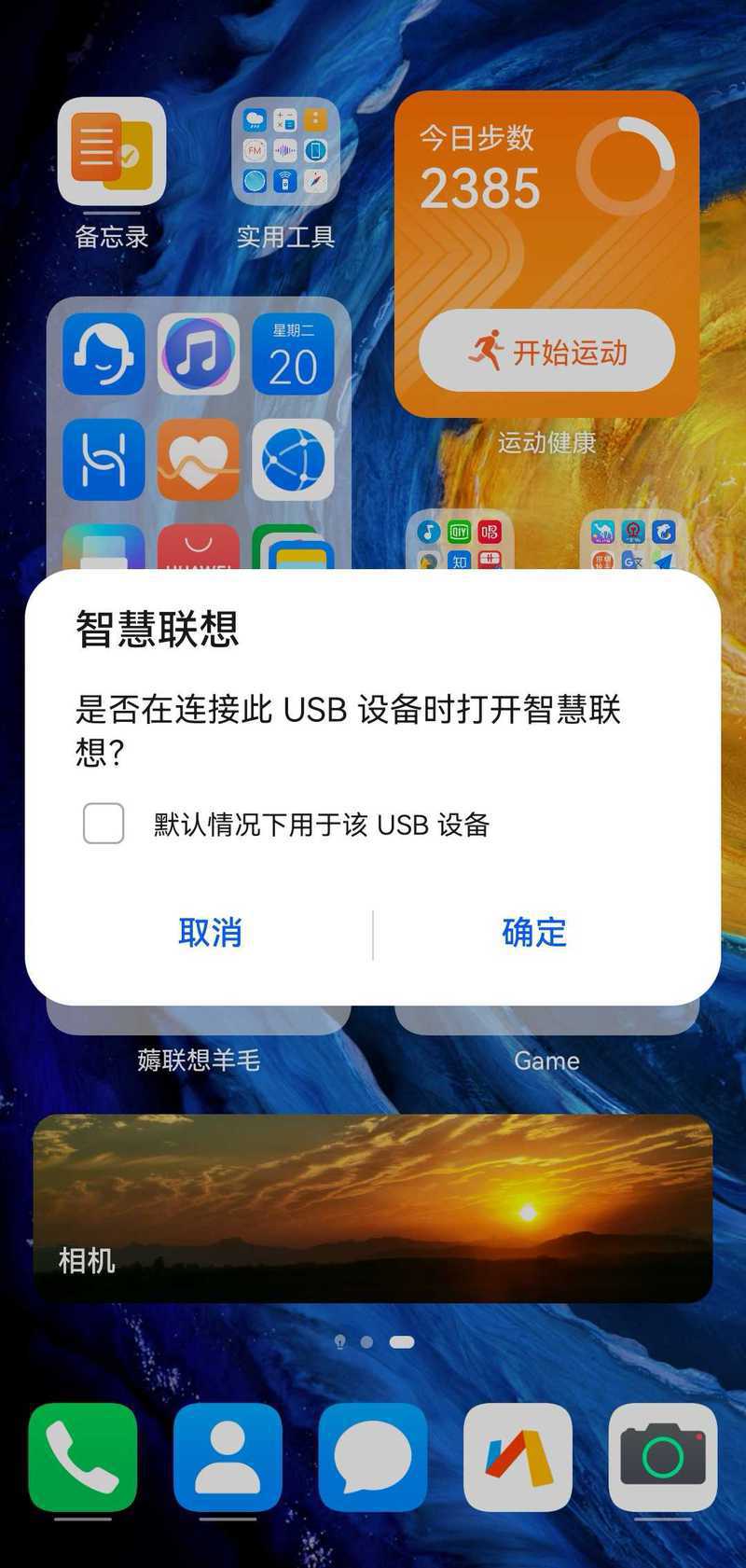This screenshot has height=1568, width=746.
Task: Open the 备忘录 notes app
Action: 112,152
